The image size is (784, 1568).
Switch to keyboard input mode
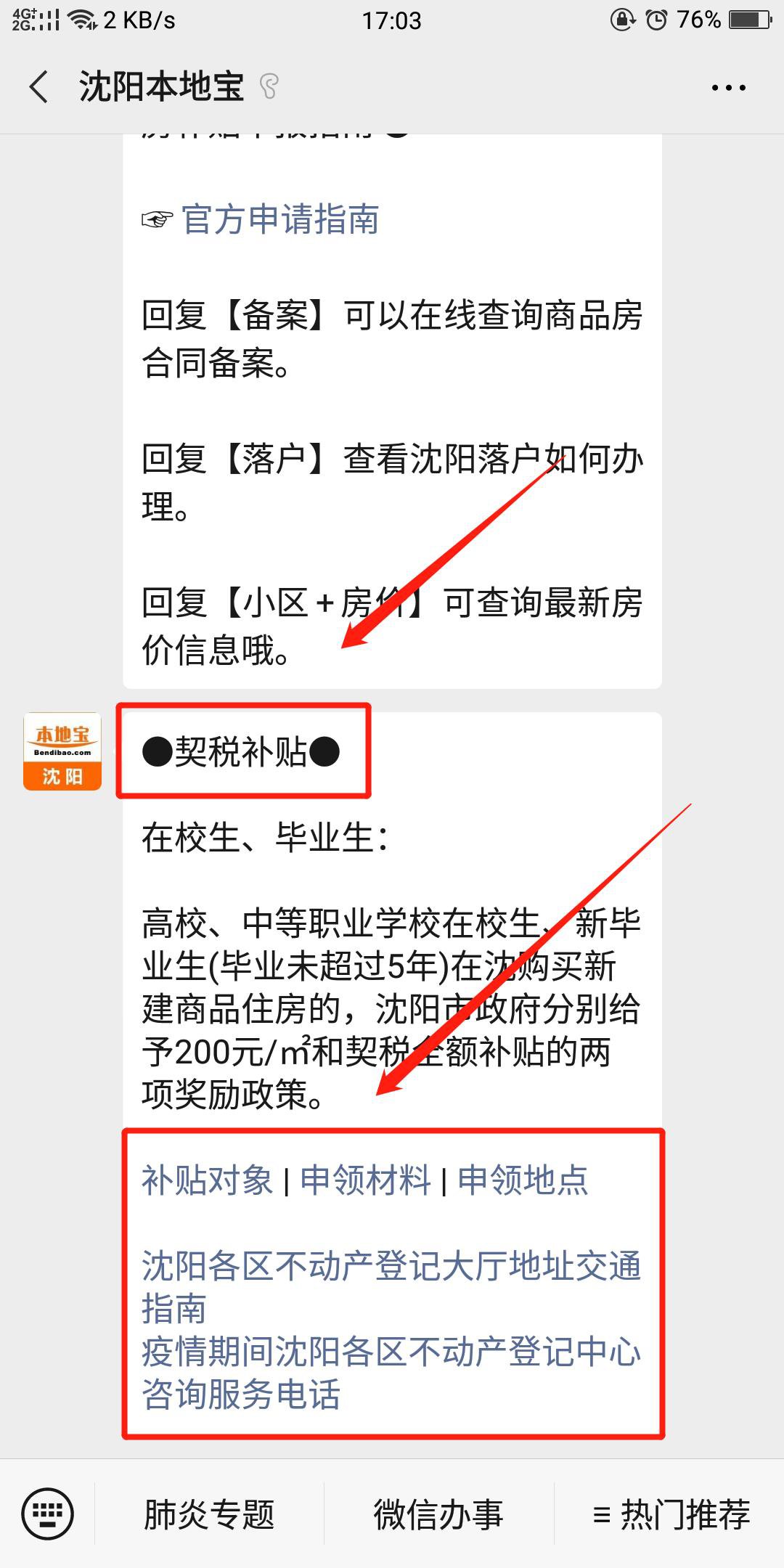[48, 1514]
